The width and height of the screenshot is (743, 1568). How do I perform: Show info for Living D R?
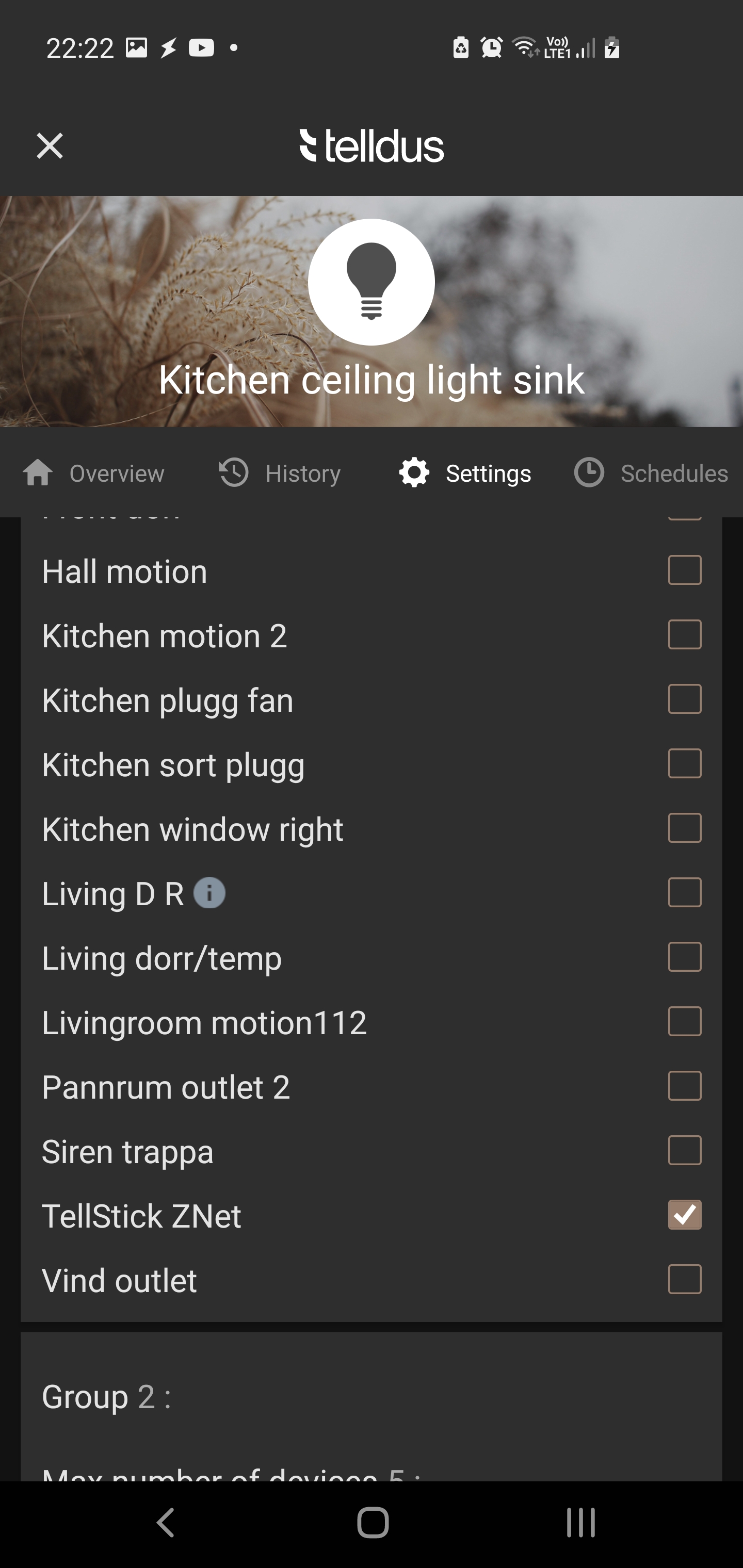tap(209, 893)
